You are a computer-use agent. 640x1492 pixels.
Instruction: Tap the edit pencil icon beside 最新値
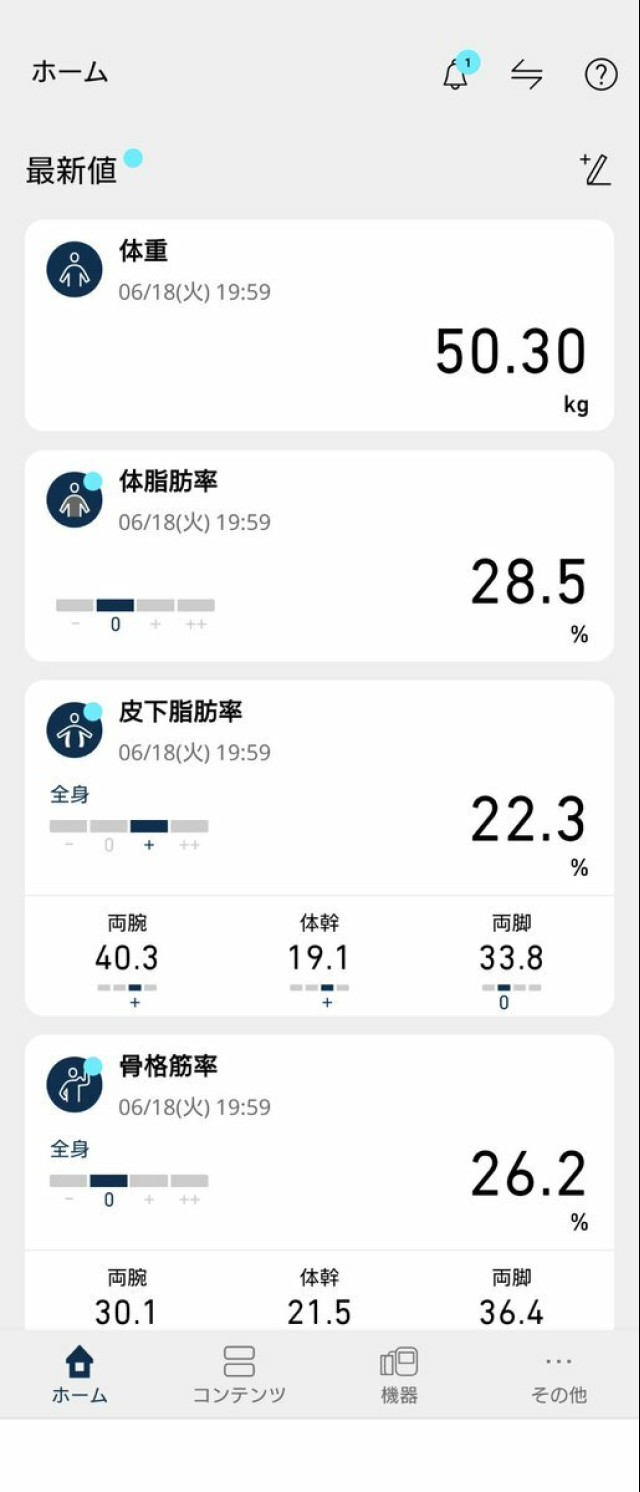click(595, 170)
